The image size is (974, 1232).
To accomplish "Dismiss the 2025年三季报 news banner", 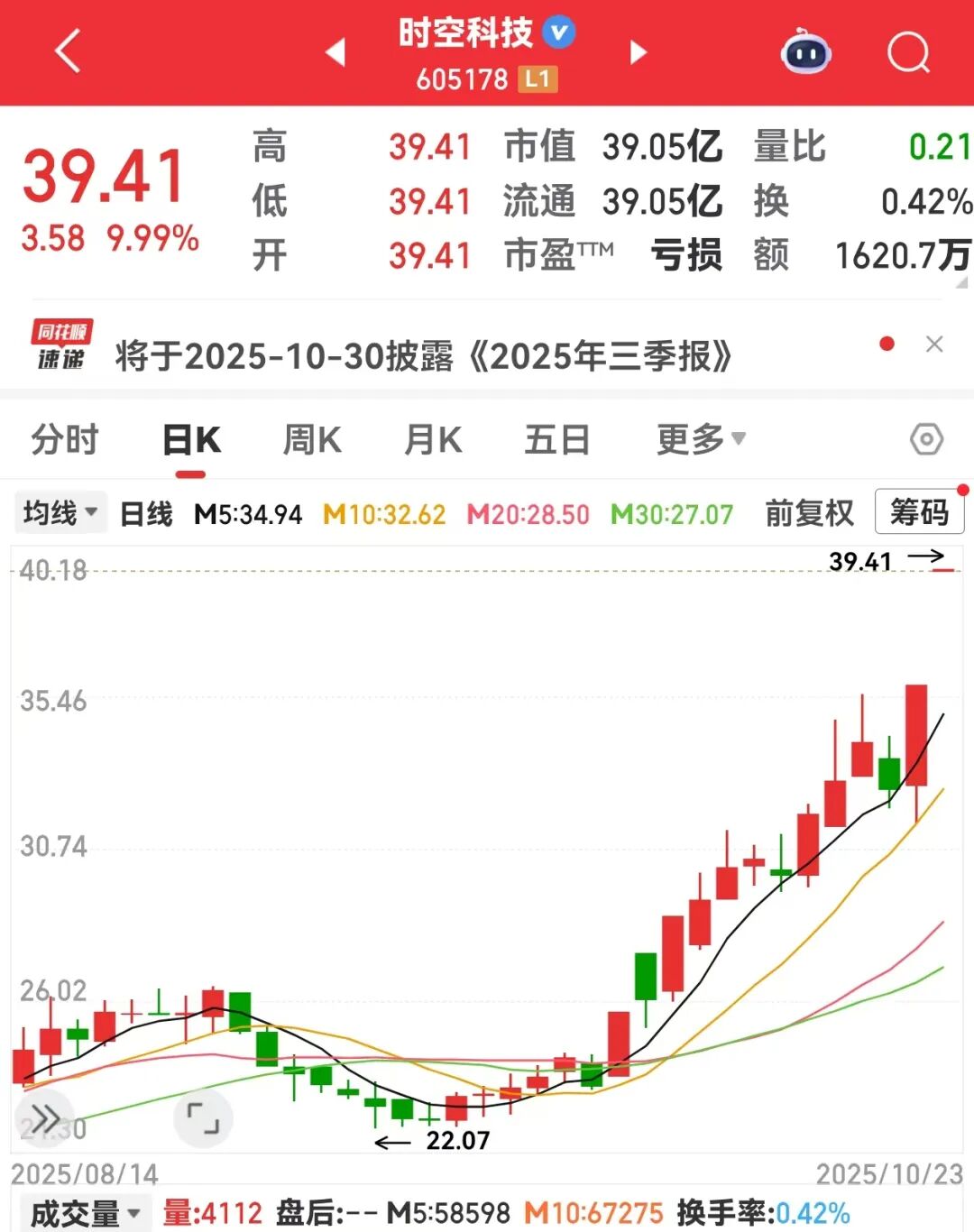I will click(x=934, y=345).
